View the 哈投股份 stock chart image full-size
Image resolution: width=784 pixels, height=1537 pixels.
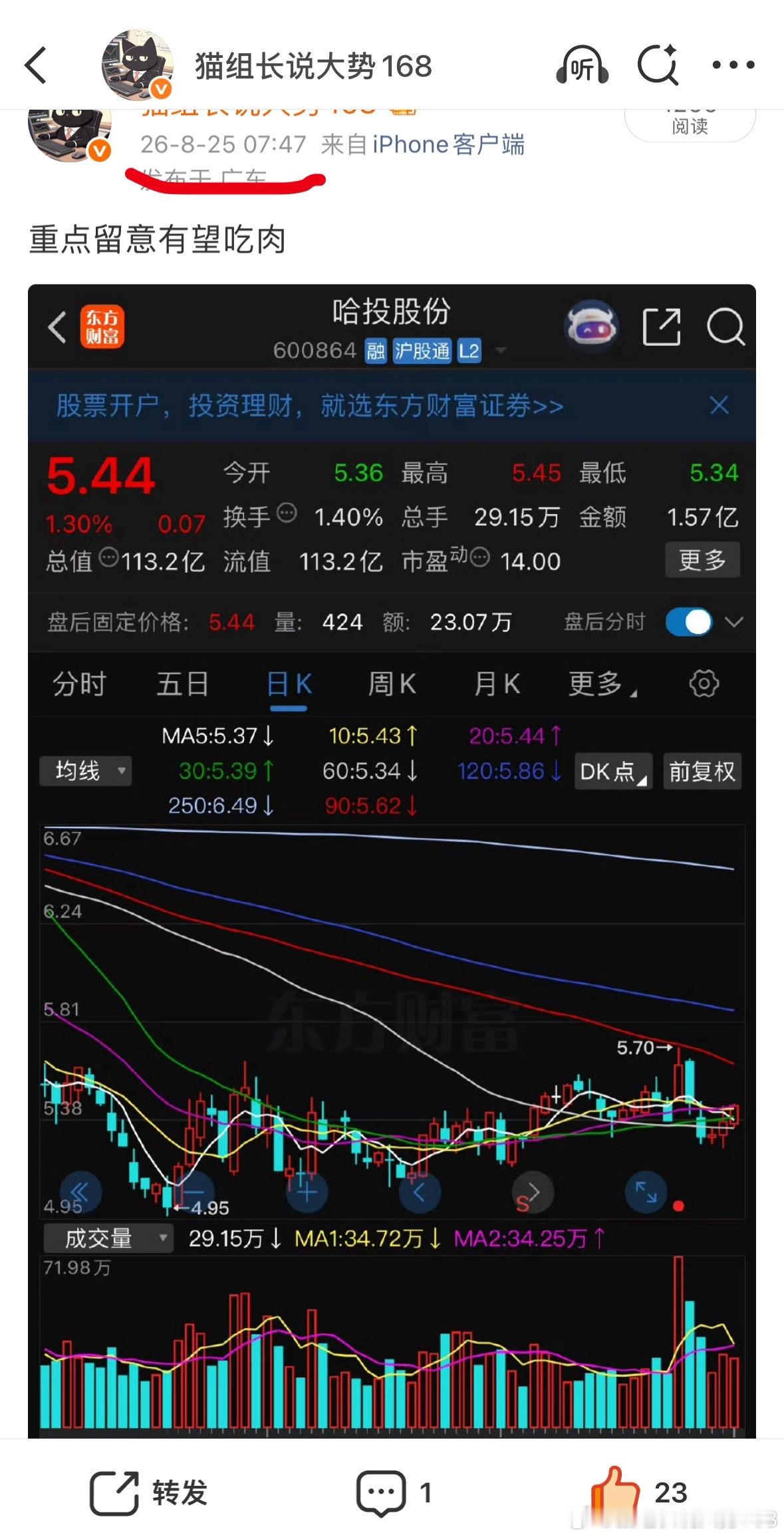click(x=392, y=861)
